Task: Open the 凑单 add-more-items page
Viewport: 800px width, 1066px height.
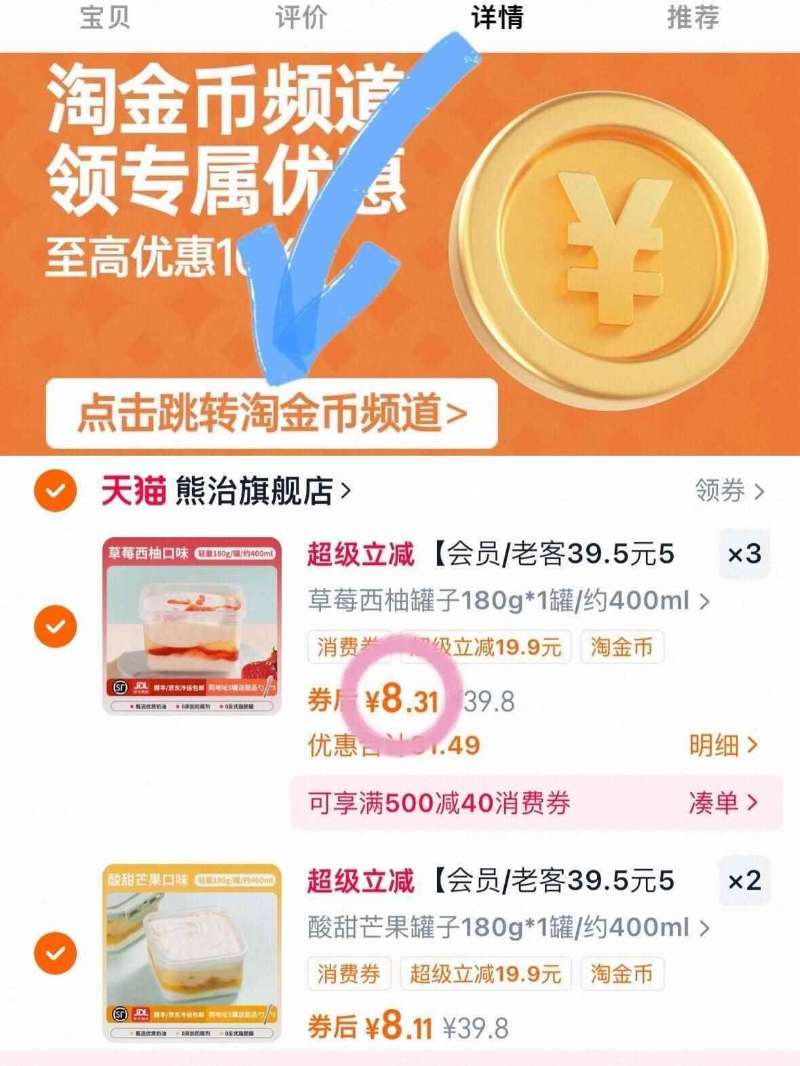Action: point(722,797)
